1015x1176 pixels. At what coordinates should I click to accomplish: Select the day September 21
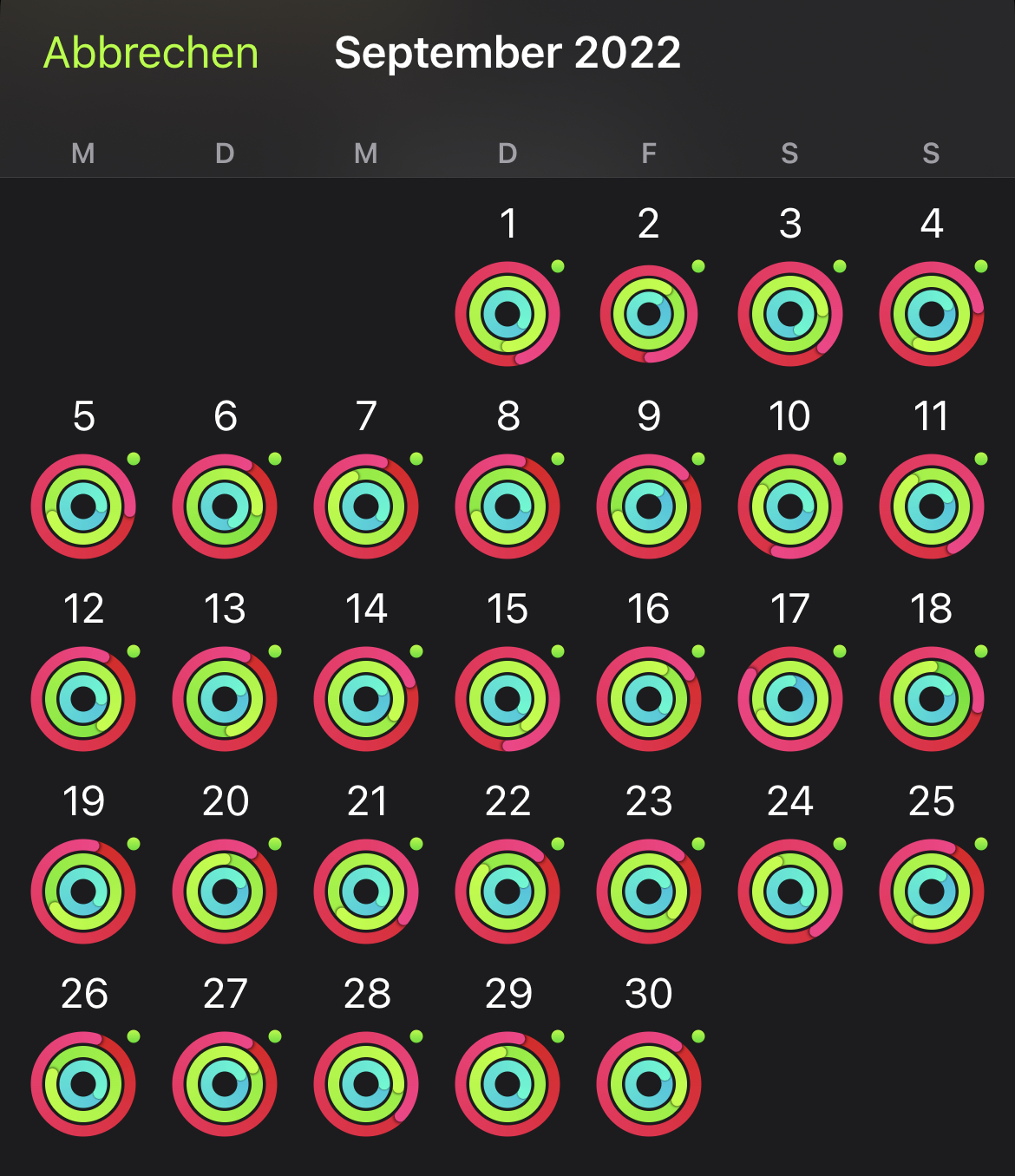tap(366, 892)
